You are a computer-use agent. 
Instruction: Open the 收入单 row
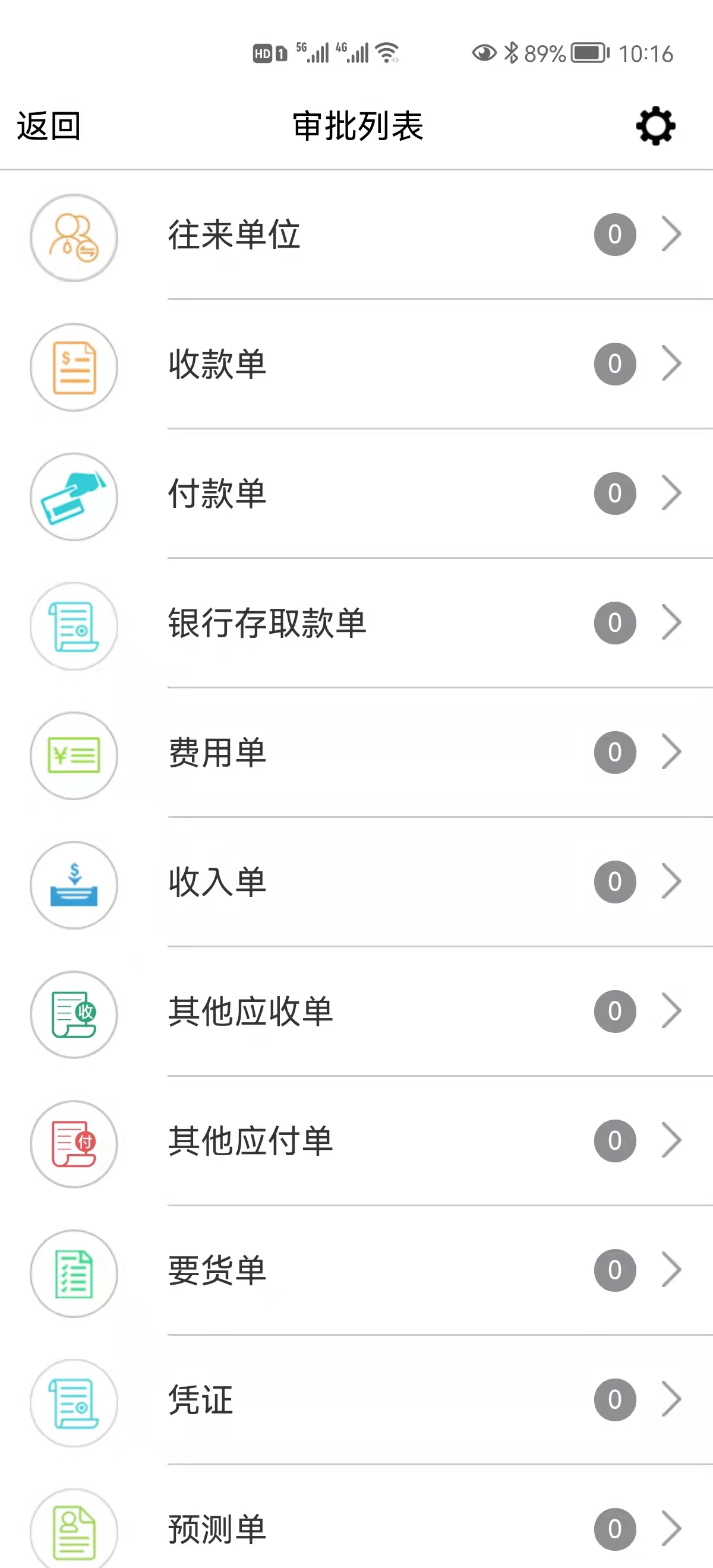coord(356,883)
